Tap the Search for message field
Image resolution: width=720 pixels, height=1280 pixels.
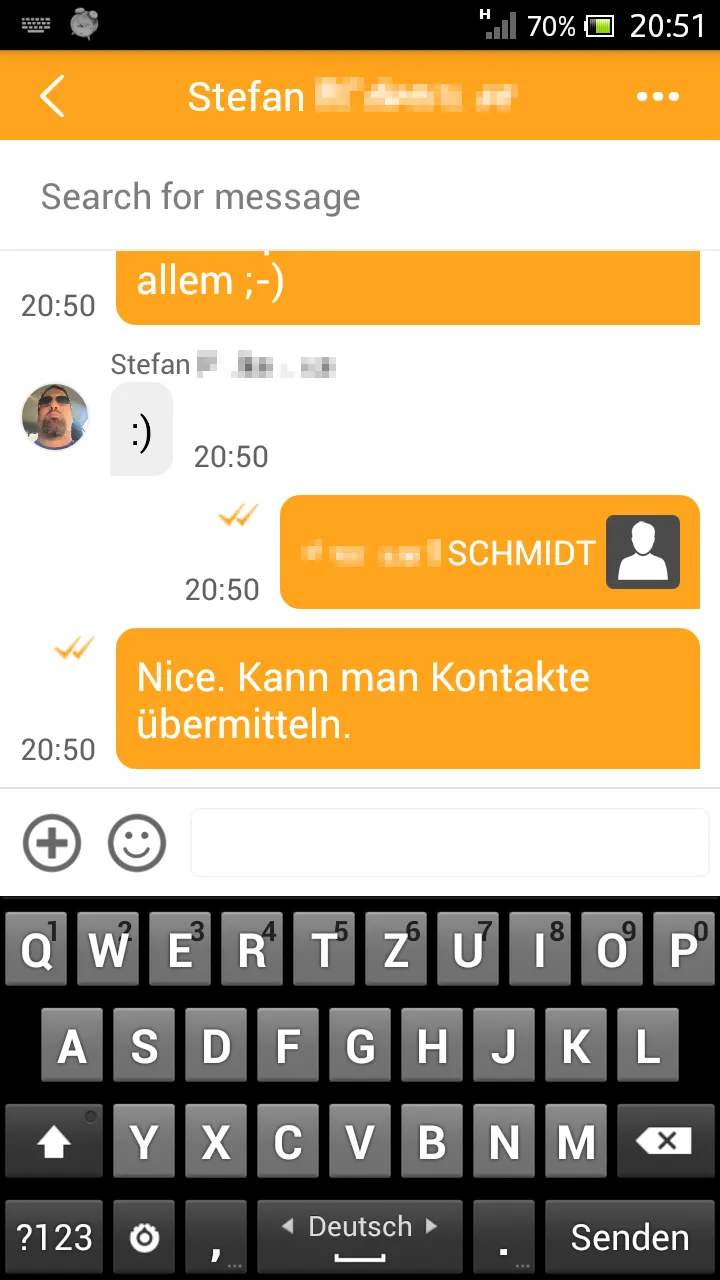tap(360, 197)
